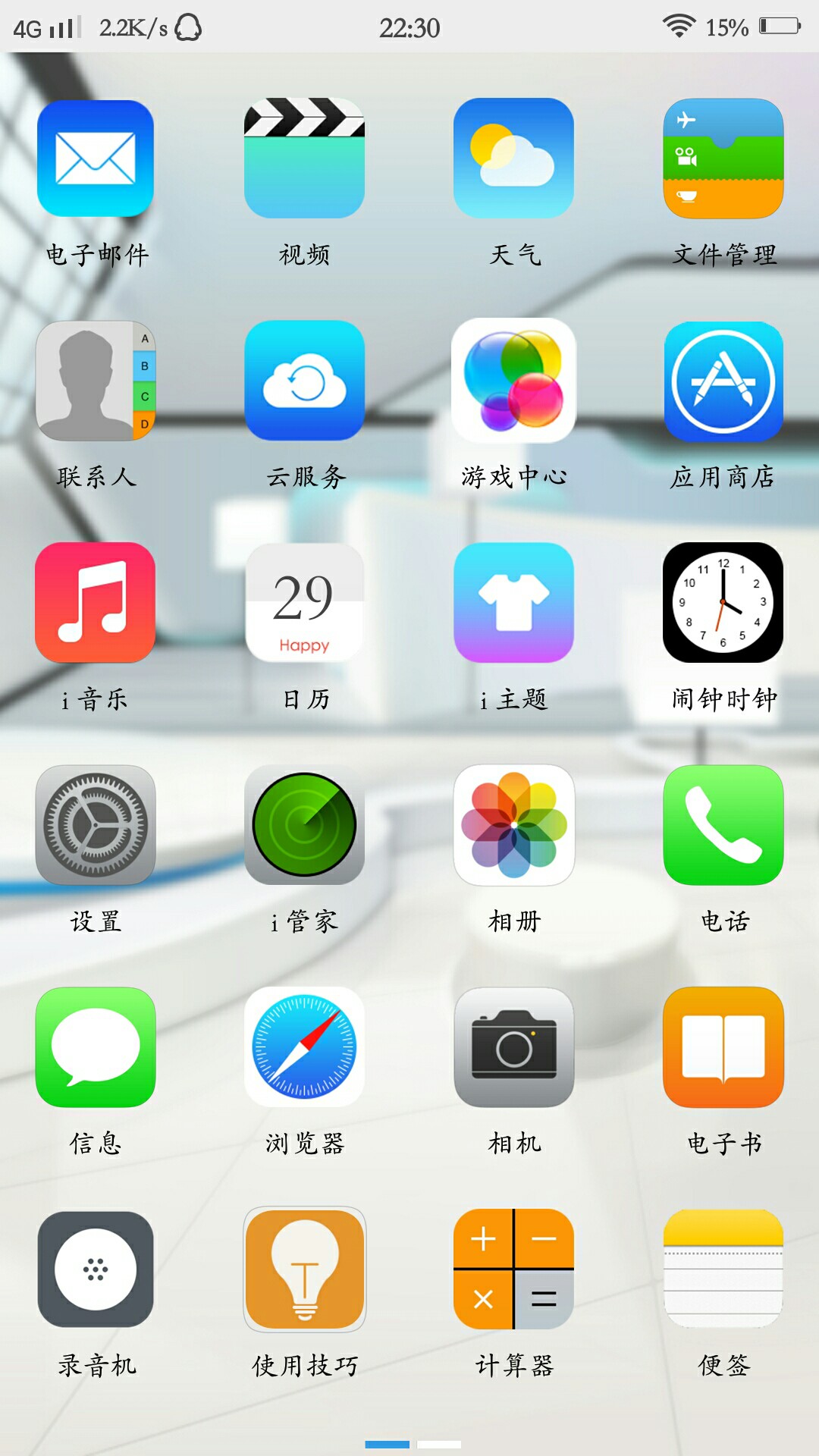Open the 电子邮件 email app

[x=94, y=158]
